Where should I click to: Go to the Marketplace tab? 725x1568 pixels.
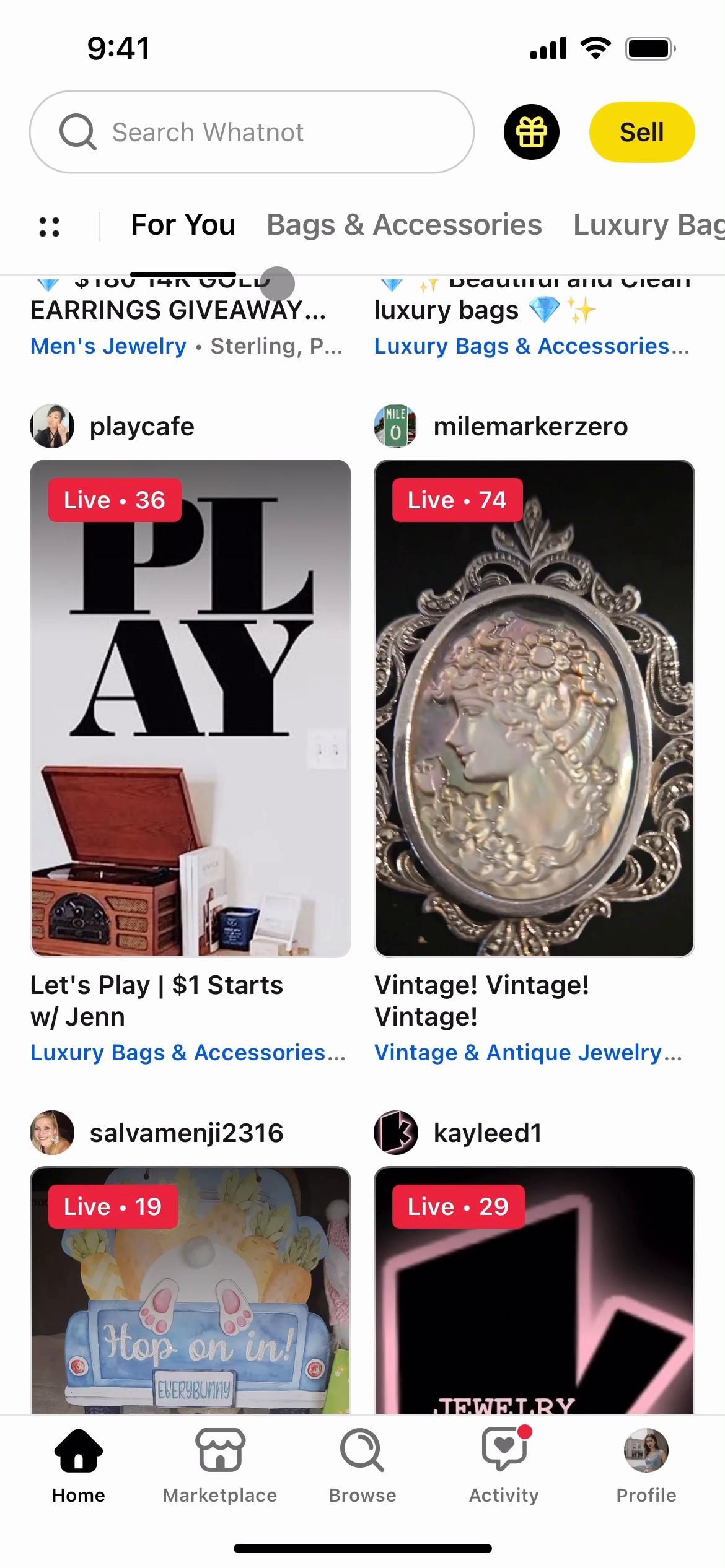point(220,1465)
